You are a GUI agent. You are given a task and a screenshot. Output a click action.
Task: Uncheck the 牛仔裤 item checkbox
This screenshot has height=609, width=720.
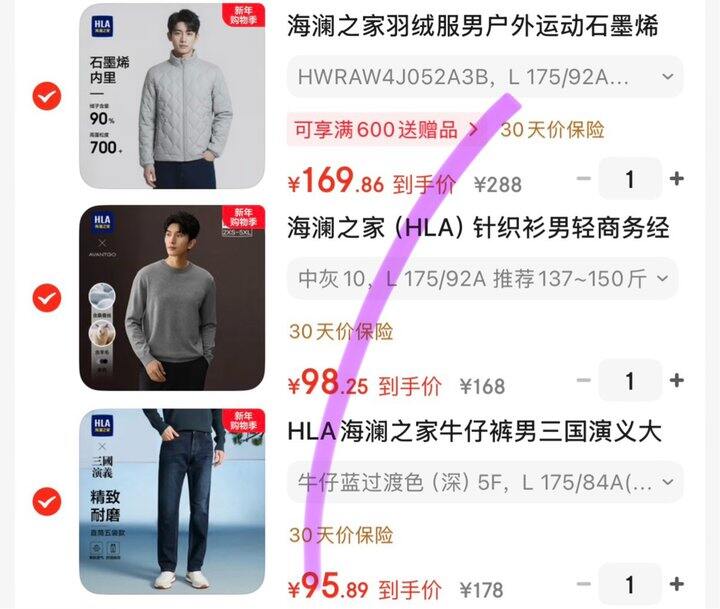tap(47, 500)
